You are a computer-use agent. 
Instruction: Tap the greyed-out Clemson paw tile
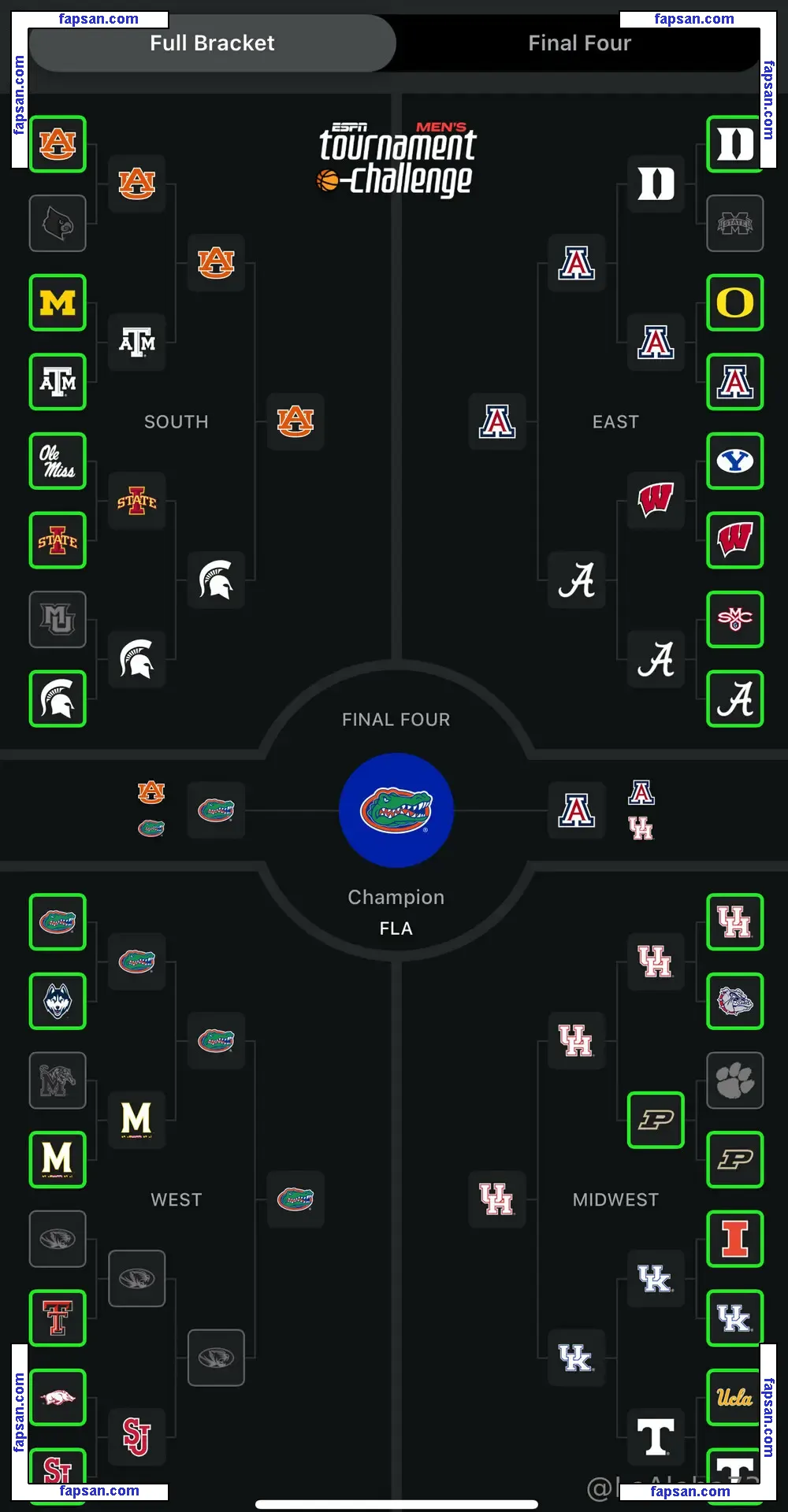pos(734,1080)
